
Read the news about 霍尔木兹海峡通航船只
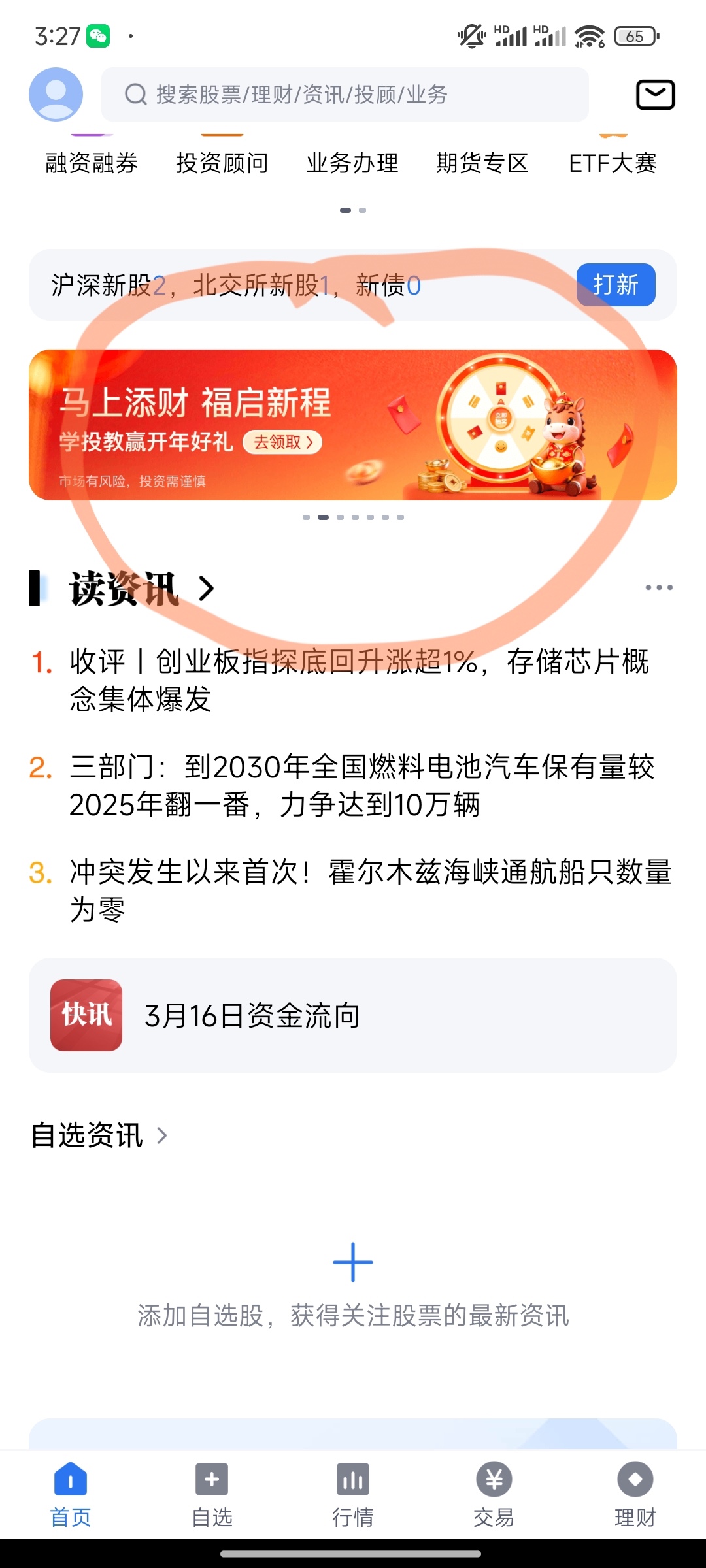[369, 890]
